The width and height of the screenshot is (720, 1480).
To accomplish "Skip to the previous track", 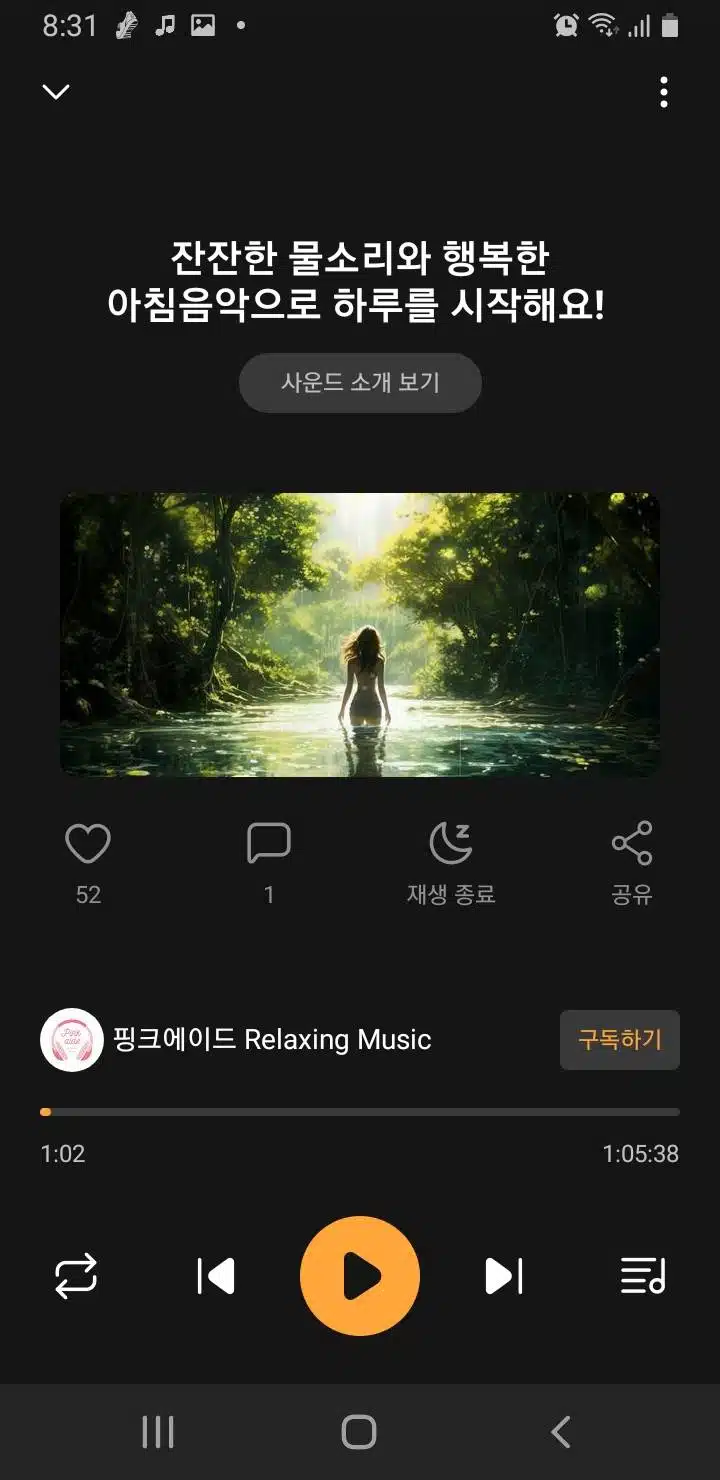I will [x=216, y=1276].
